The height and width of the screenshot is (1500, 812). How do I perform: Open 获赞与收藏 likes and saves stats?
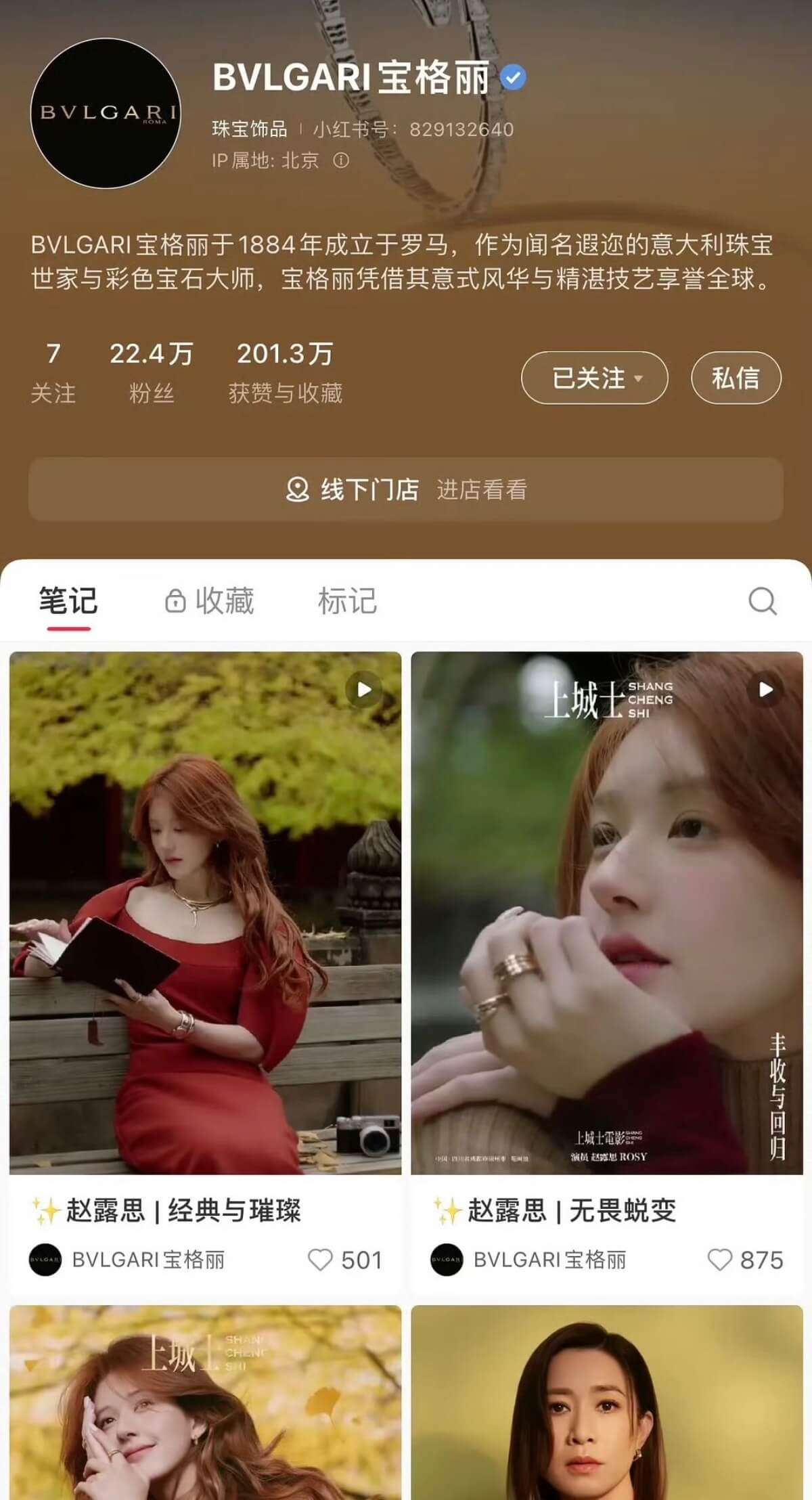tap(285, 372)
